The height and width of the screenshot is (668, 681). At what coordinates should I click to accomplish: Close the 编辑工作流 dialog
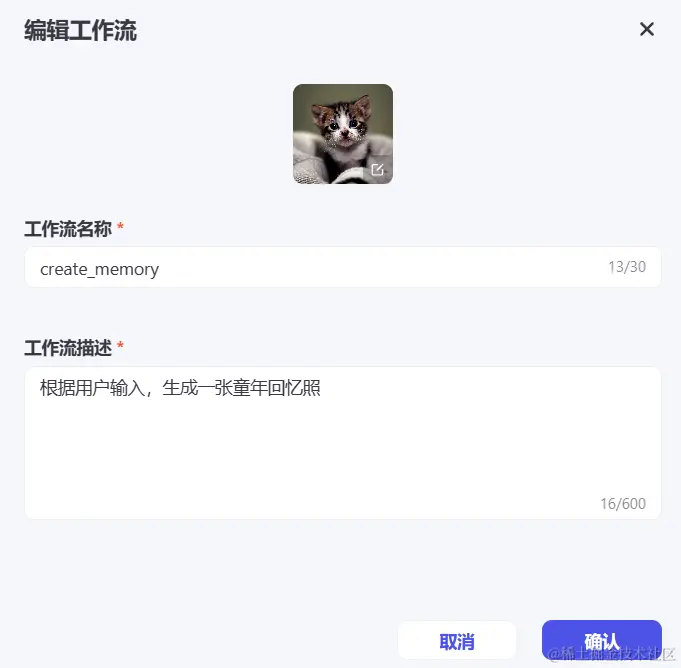[x=647, y=29]
